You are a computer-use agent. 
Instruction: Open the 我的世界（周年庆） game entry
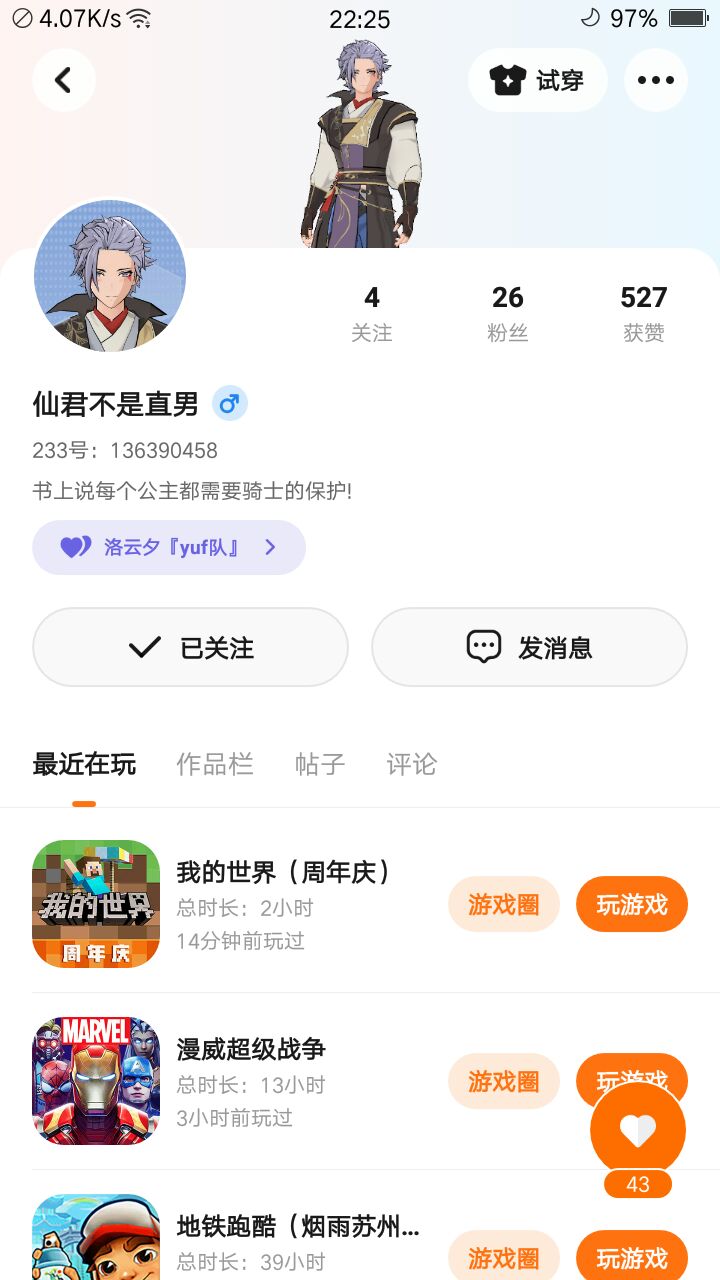click(x=282, y=873)
